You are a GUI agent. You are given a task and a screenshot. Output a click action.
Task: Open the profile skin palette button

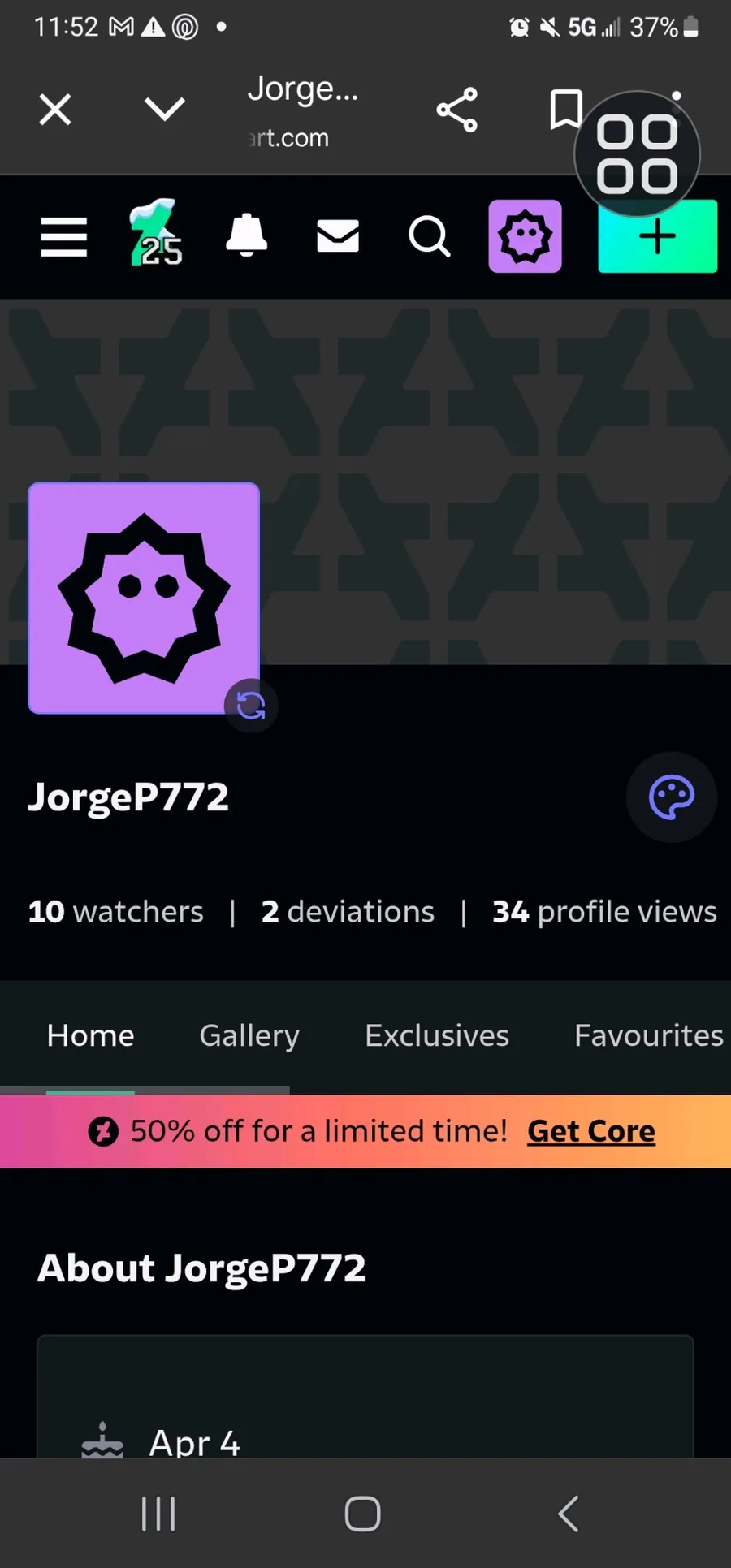click(671, 797)
